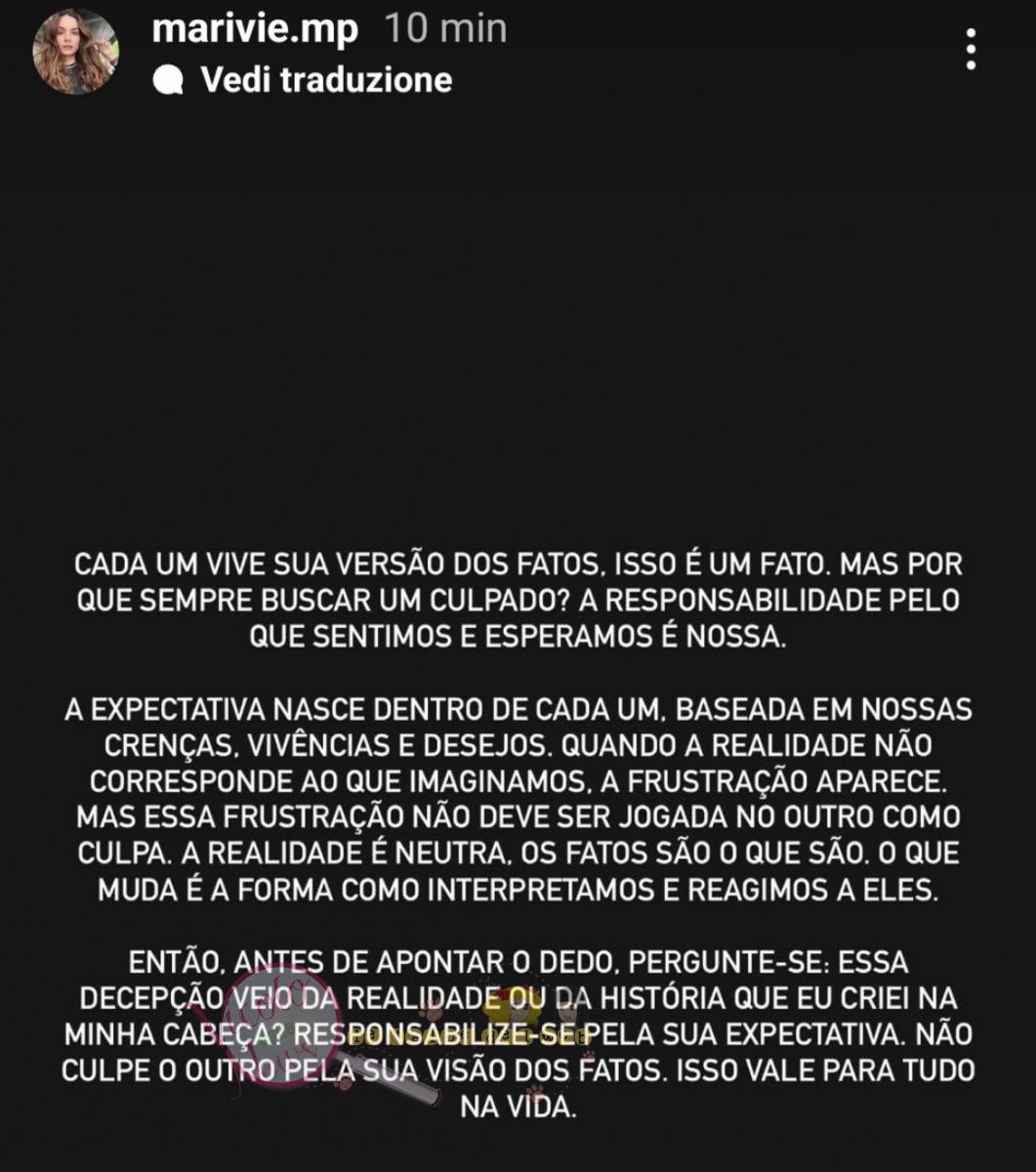The height and width of the screenshot is (1172, 1036).
Task: Tap marivie.mp's profile picture
Action: click(75, 52)
